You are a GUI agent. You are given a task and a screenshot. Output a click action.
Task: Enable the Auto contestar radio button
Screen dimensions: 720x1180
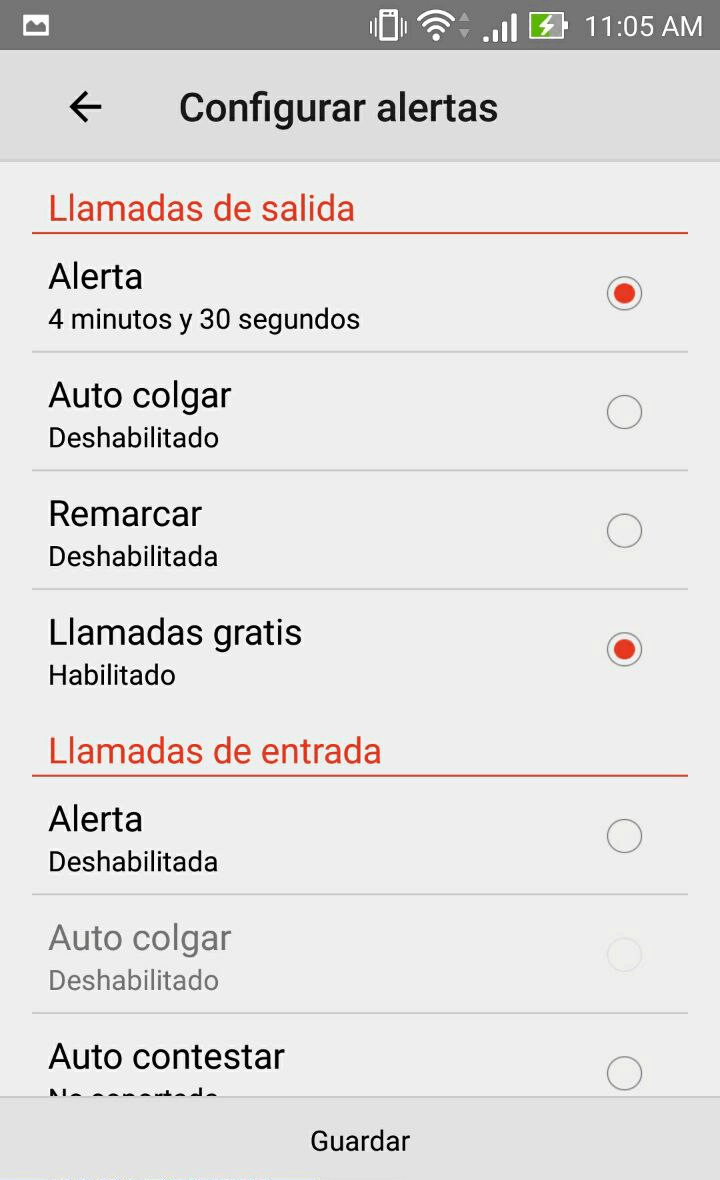click(624, 1073)
